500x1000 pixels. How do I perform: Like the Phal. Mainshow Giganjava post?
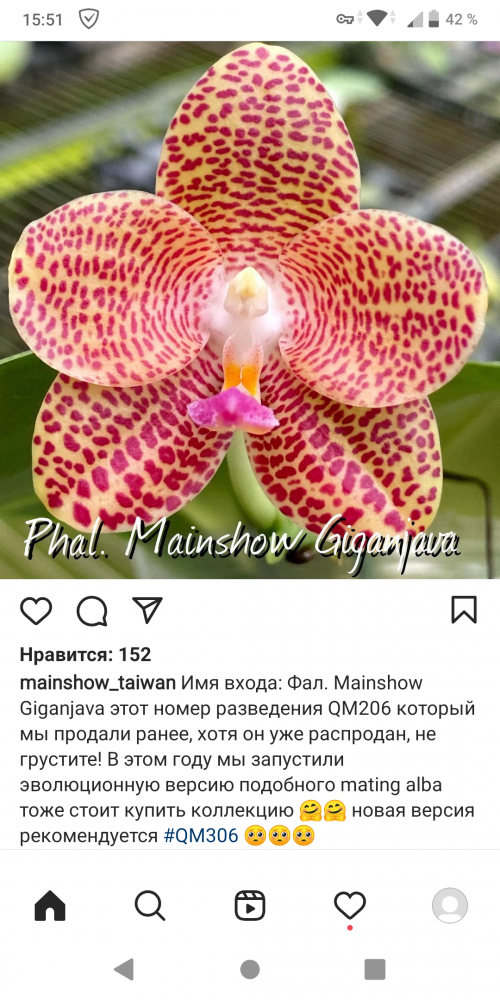point(36,610)
